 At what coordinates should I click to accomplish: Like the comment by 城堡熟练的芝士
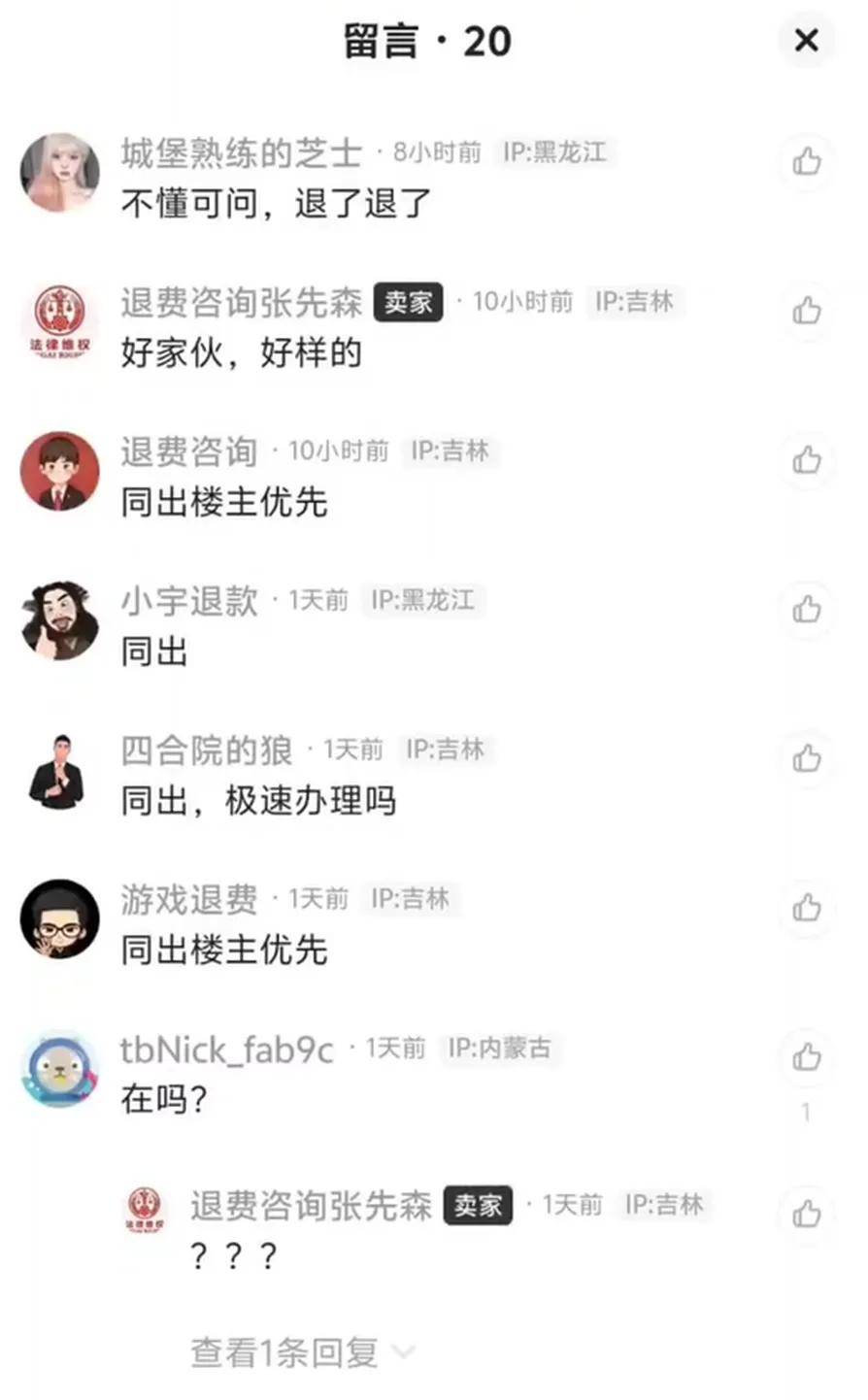pyautogui.click(x=807, y=161)
